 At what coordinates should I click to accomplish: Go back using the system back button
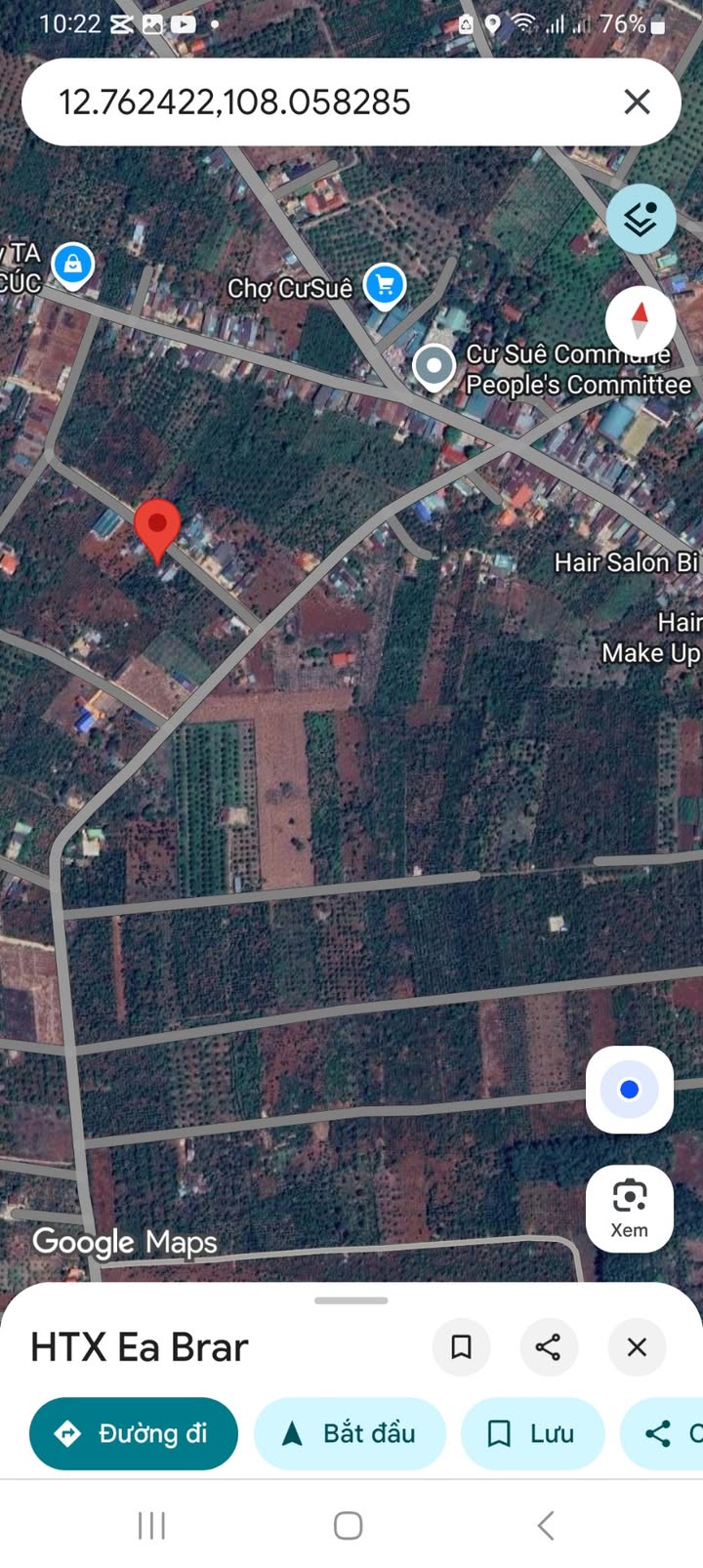(x=546, y=1525)
